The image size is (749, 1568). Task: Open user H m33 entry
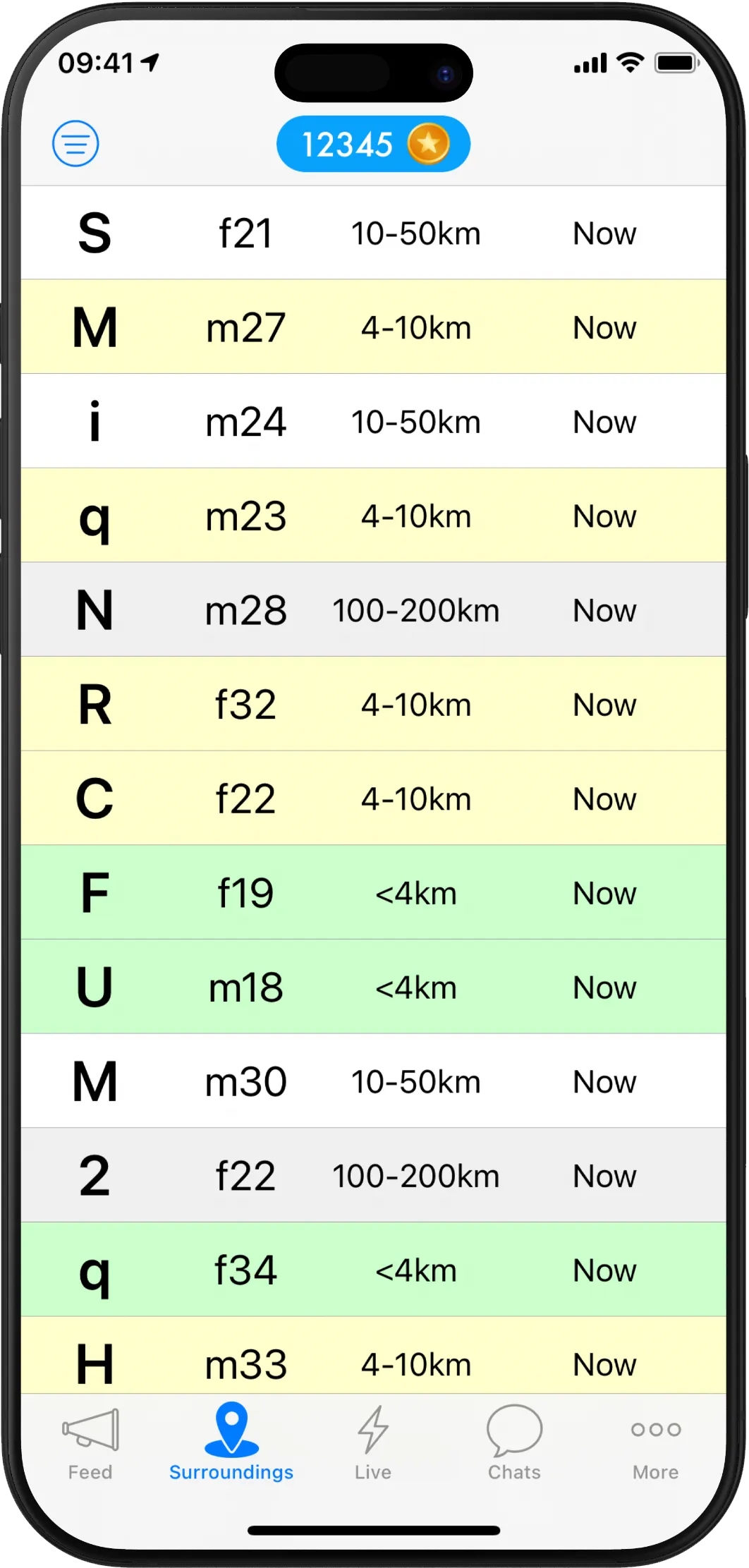coord(374,1355)
